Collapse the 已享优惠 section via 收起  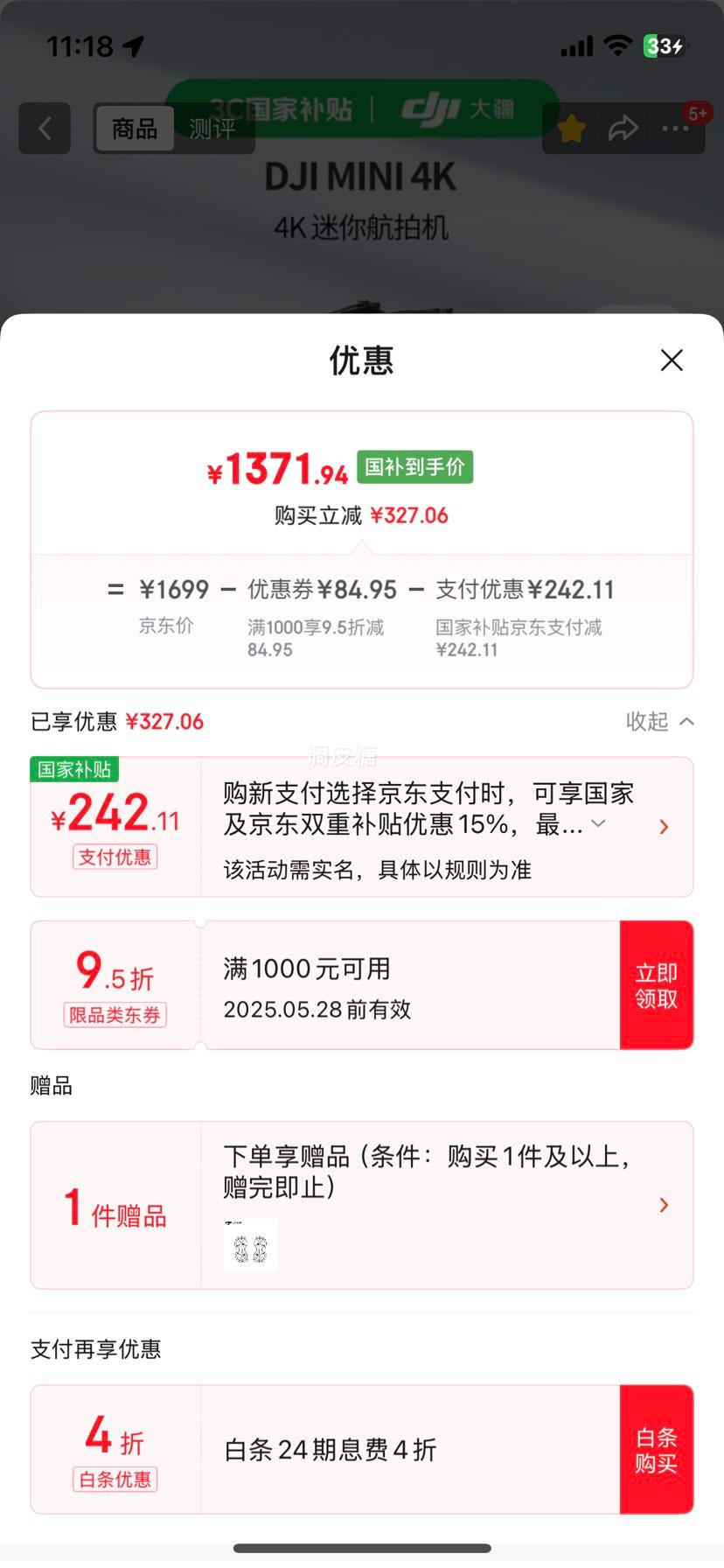[659, 721]
